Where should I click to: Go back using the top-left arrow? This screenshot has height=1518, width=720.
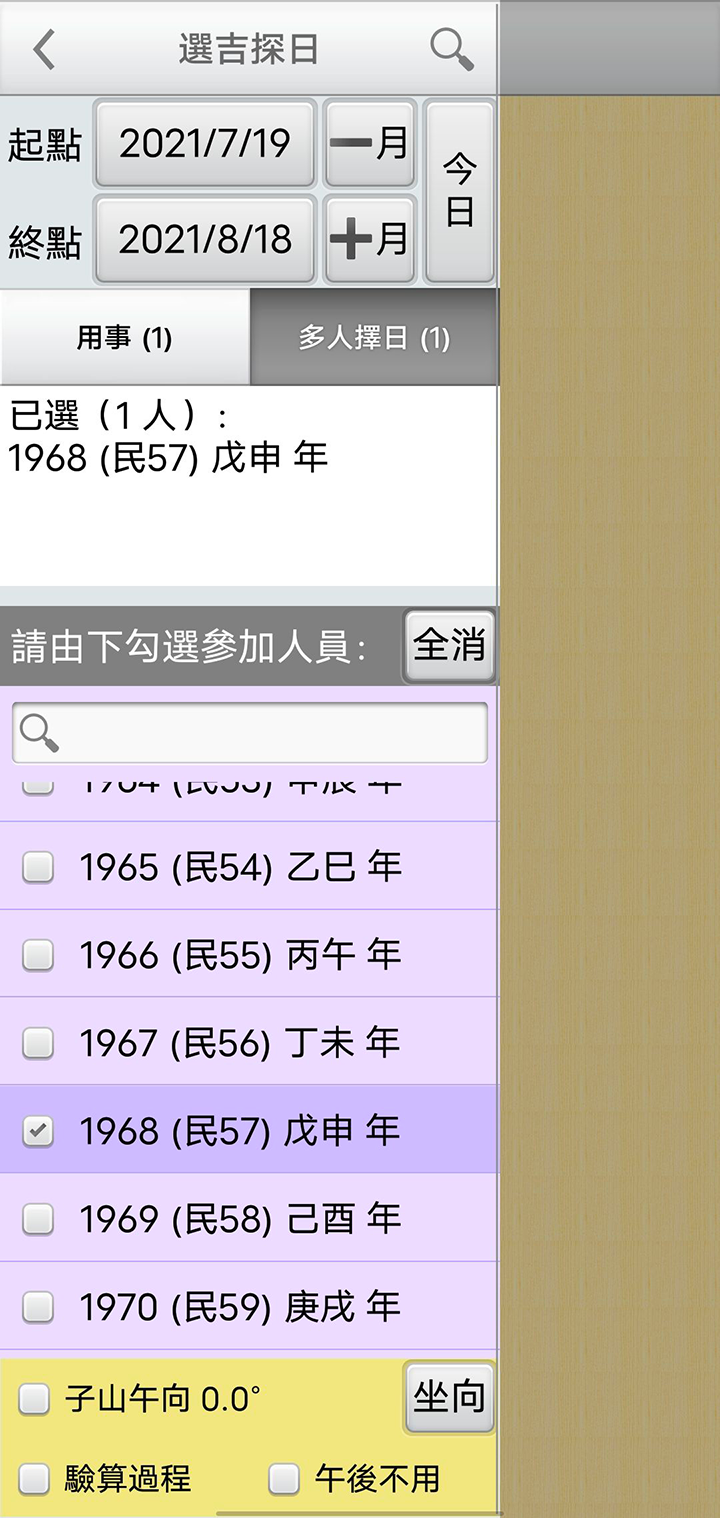[x=44, y=49]
